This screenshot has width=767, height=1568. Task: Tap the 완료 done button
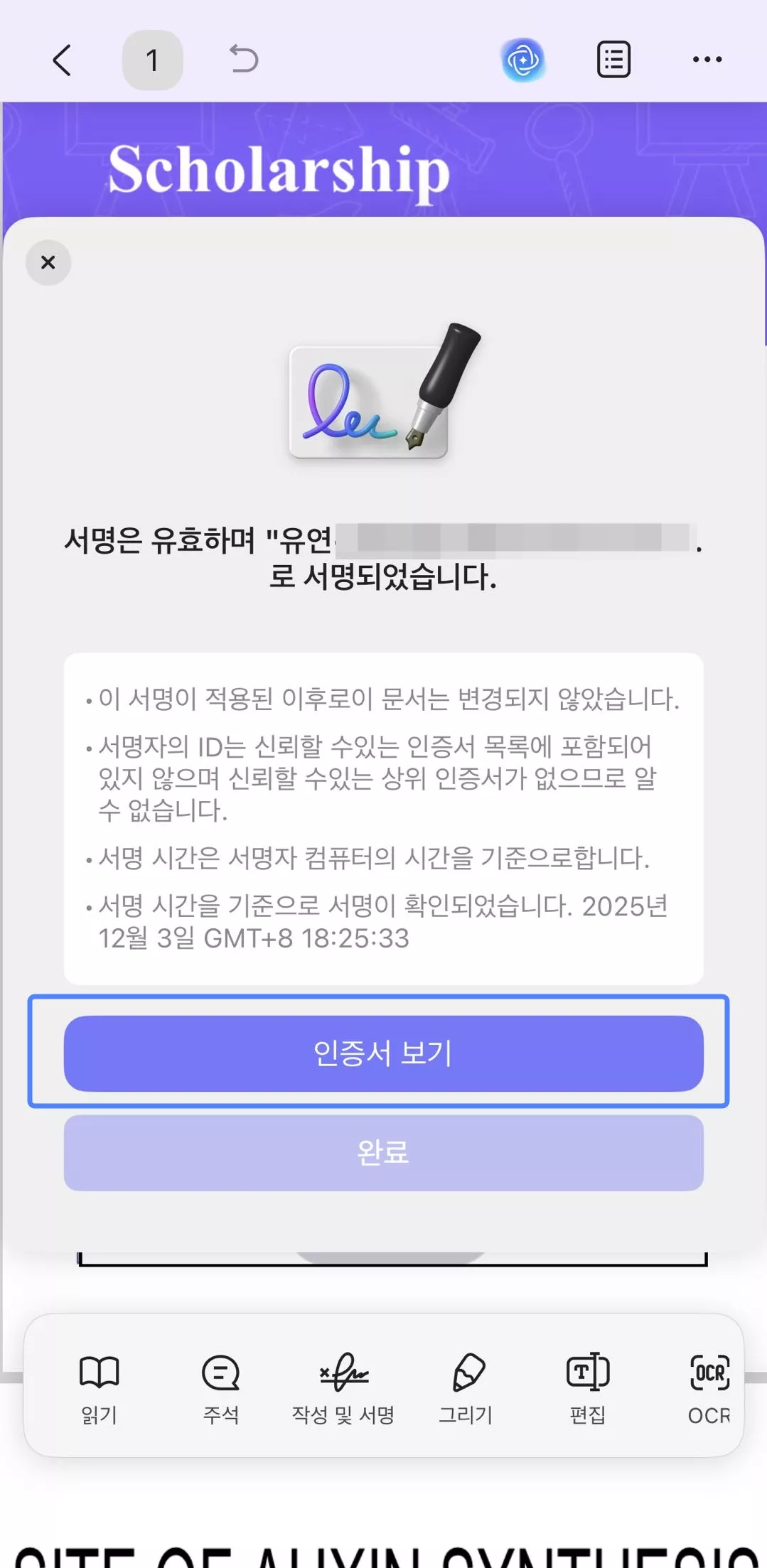click(383, 1153)
